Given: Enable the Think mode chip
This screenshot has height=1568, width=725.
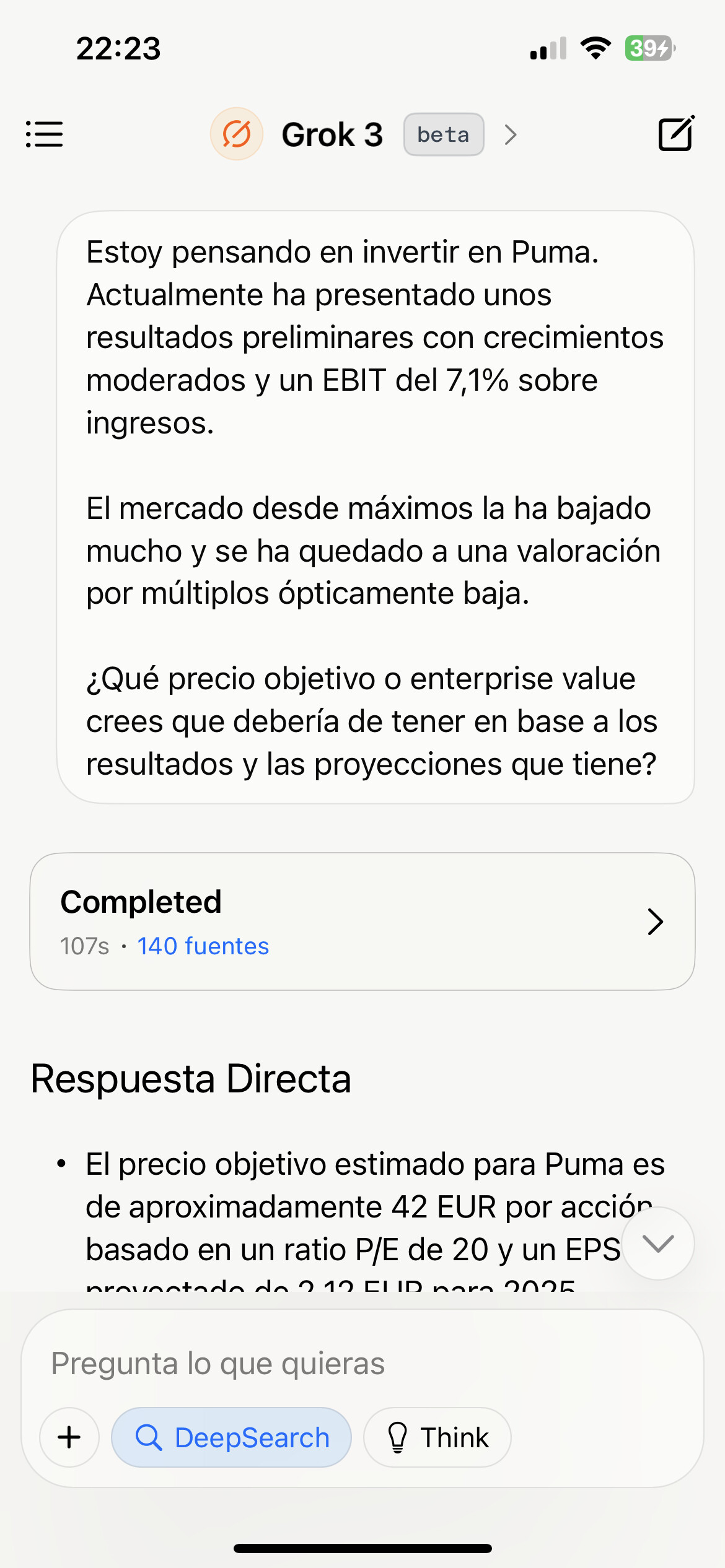Looking at the screenshot, I should point(437,1437).
